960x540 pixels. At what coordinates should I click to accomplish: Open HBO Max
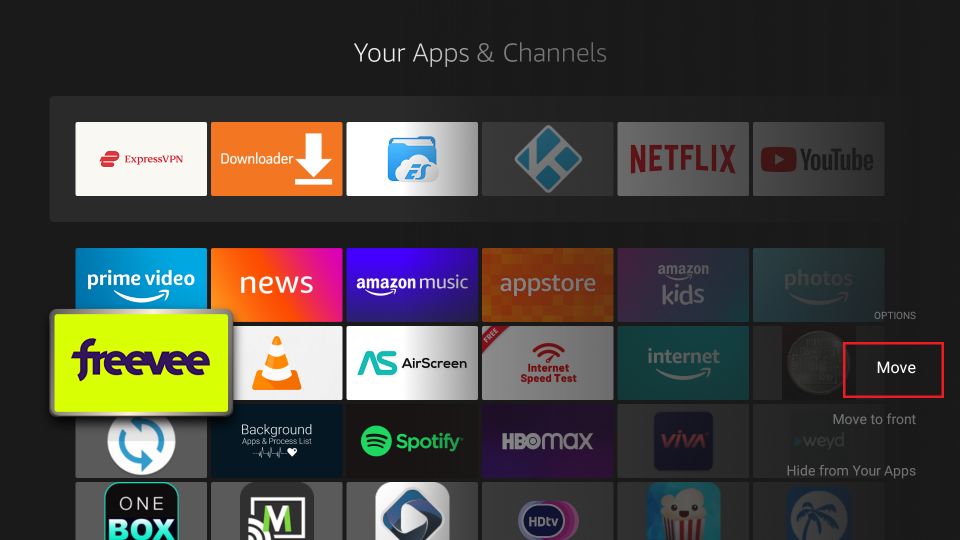point(547,441)
